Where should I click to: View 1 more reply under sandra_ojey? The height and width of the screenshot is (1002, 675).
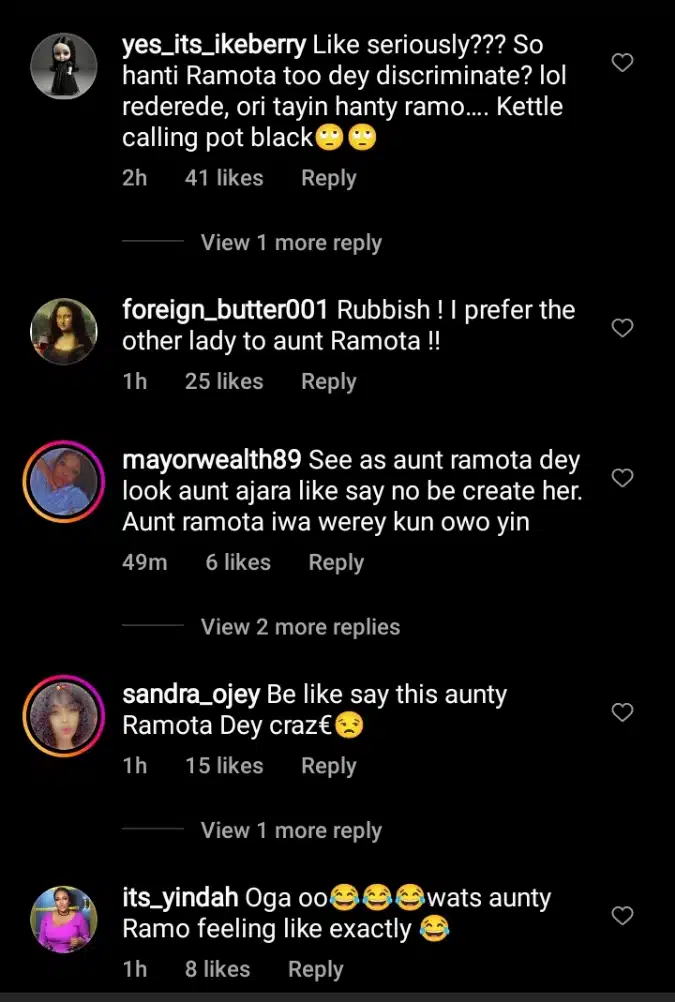tap(291, 830)
